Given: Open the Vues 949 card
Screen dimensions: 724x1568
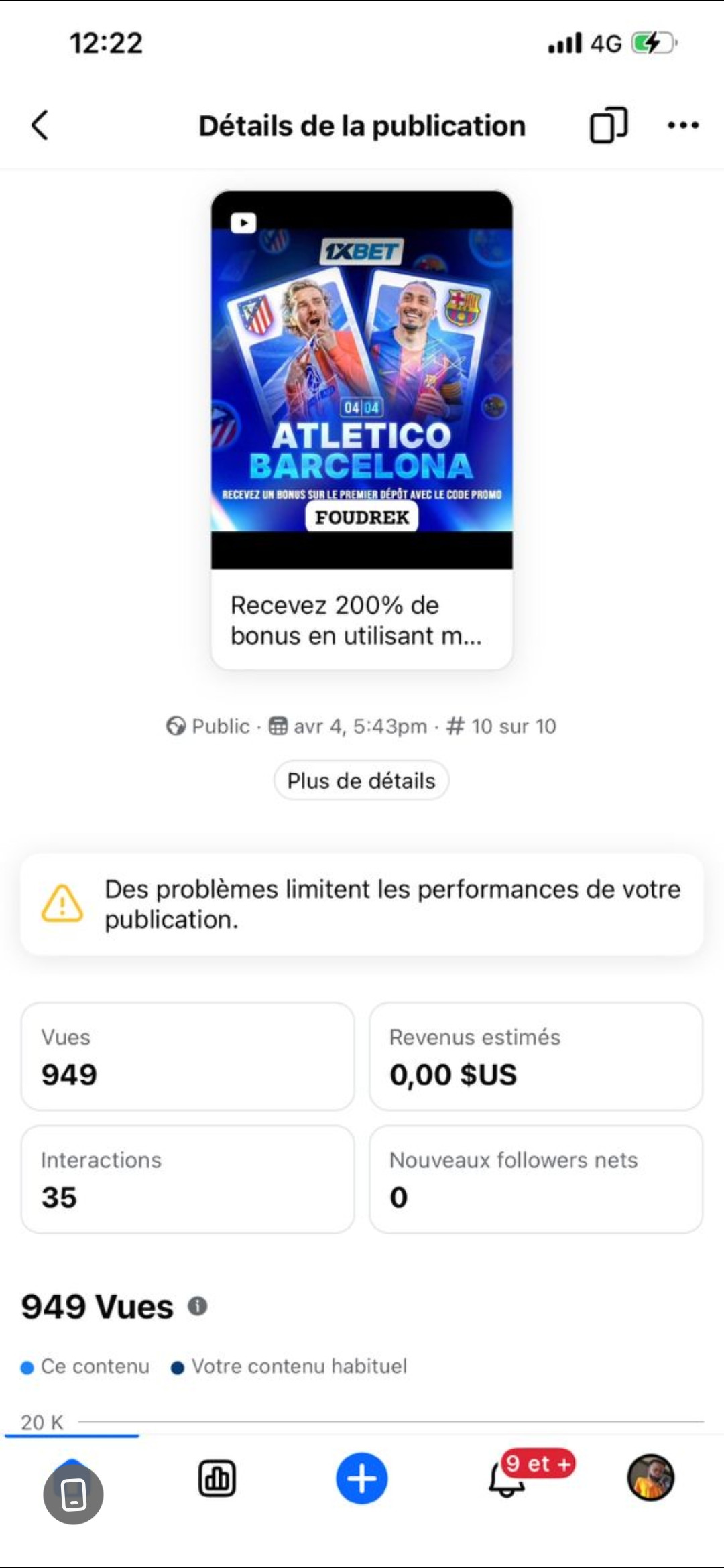Looking at the screenshot, I should [x=188, y=1057].
